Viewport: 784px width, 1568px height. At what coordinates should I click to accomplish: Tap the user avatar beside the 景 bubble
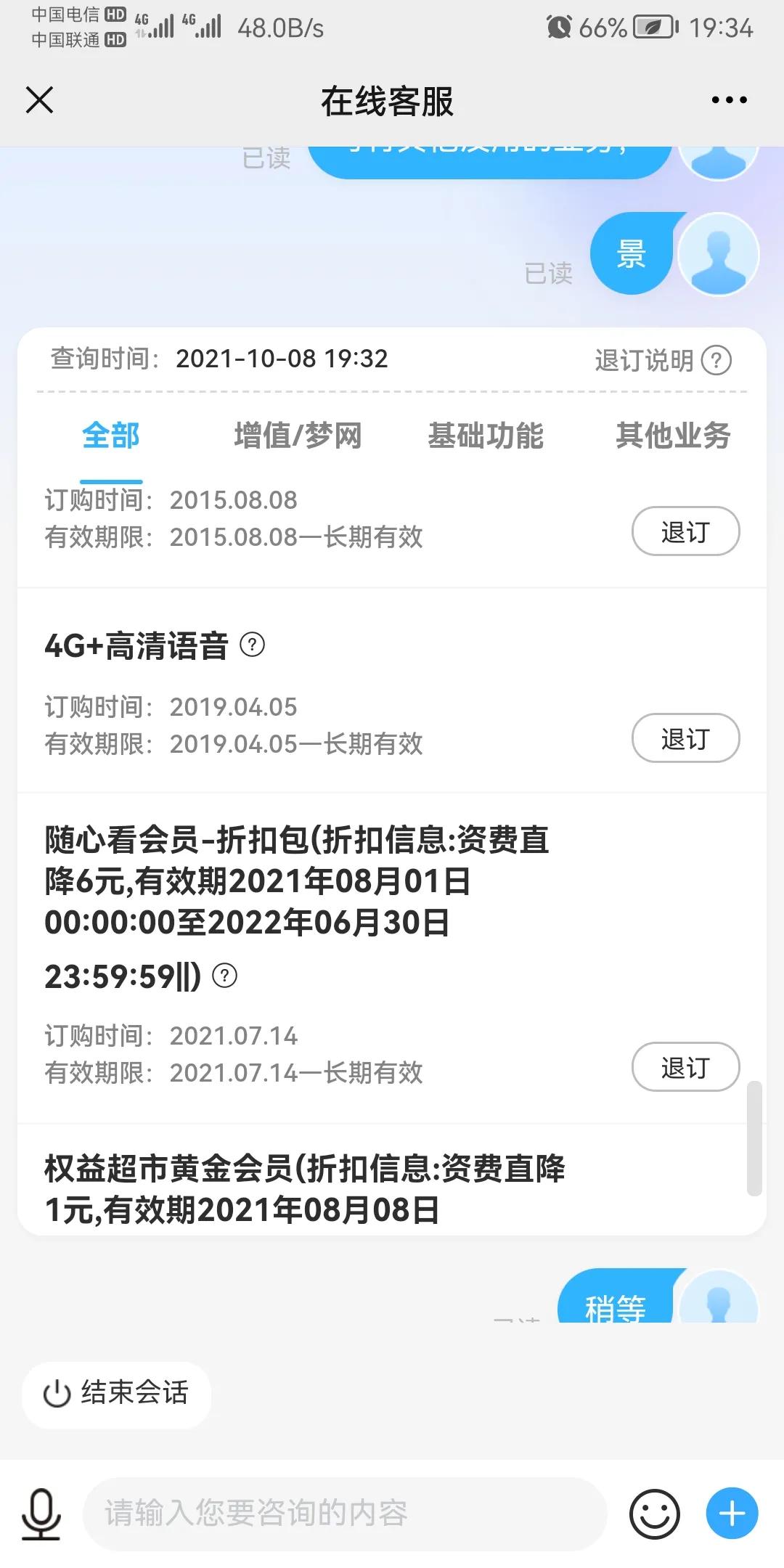point(718,254)
